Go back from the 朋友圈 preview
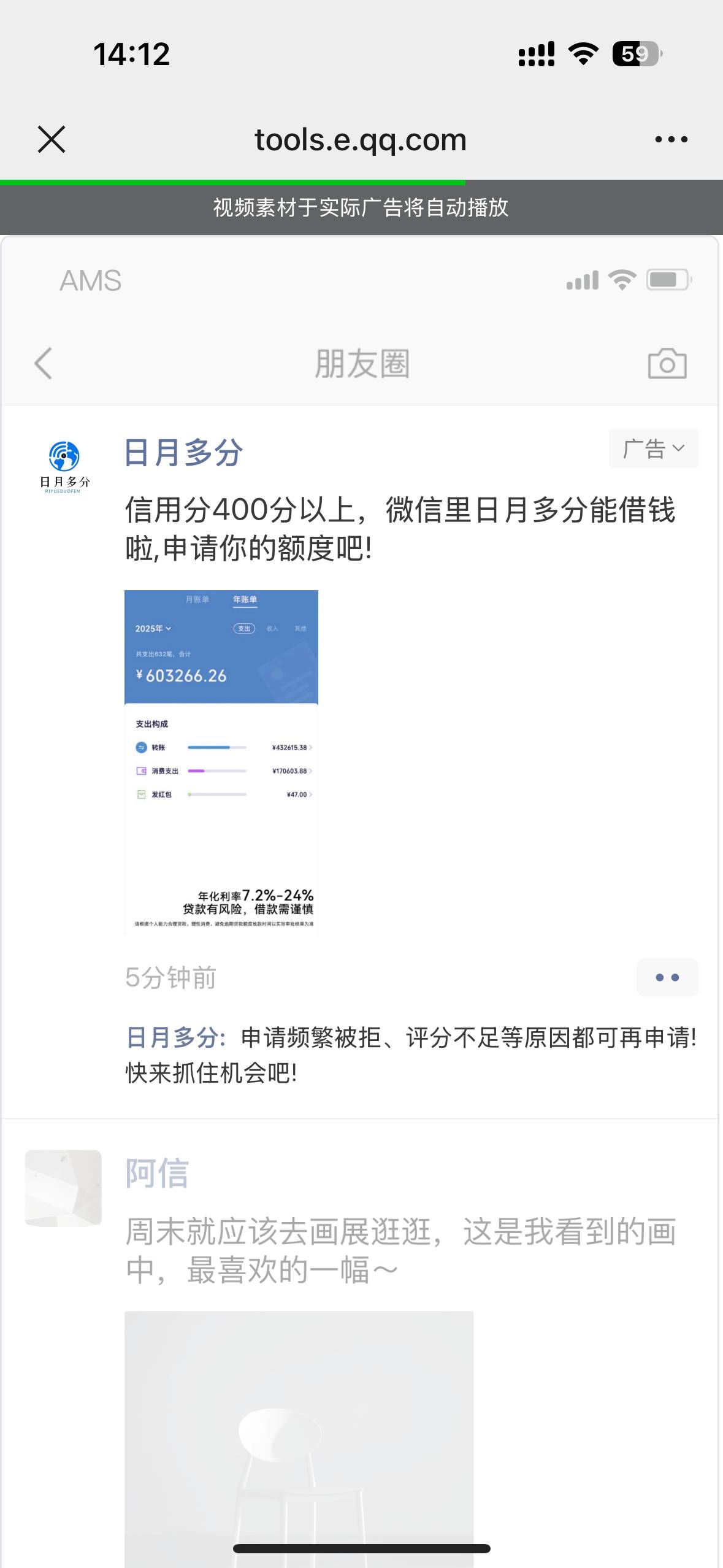The image size is (723, 1568). [x=43, y=363]
